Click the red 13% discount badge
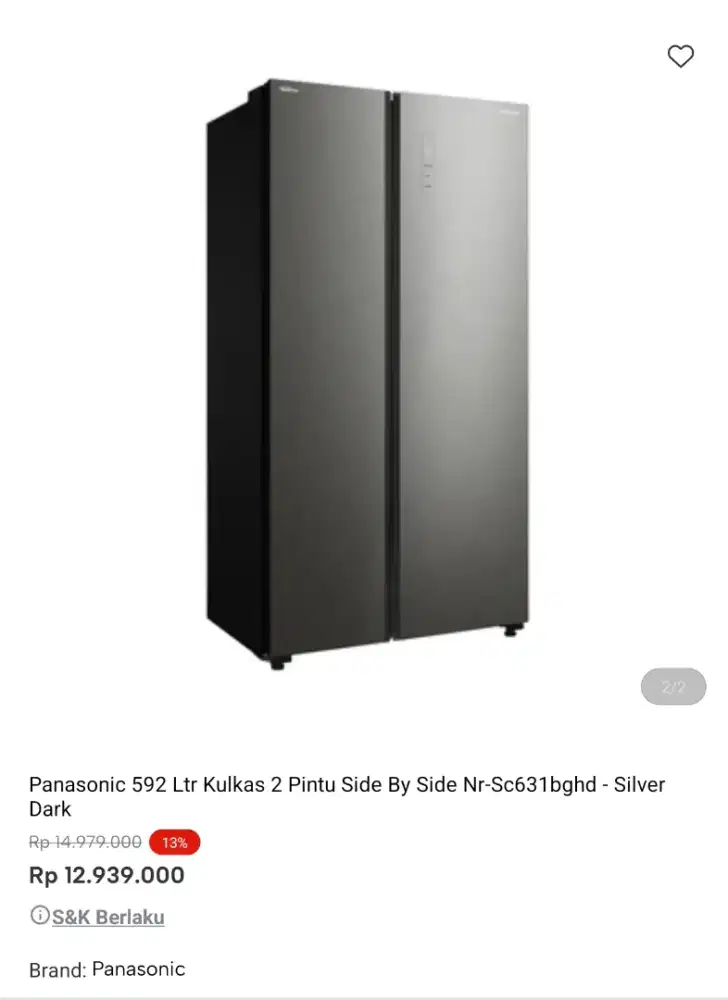This screenshot has width=728, height=1000. (175, 842)
